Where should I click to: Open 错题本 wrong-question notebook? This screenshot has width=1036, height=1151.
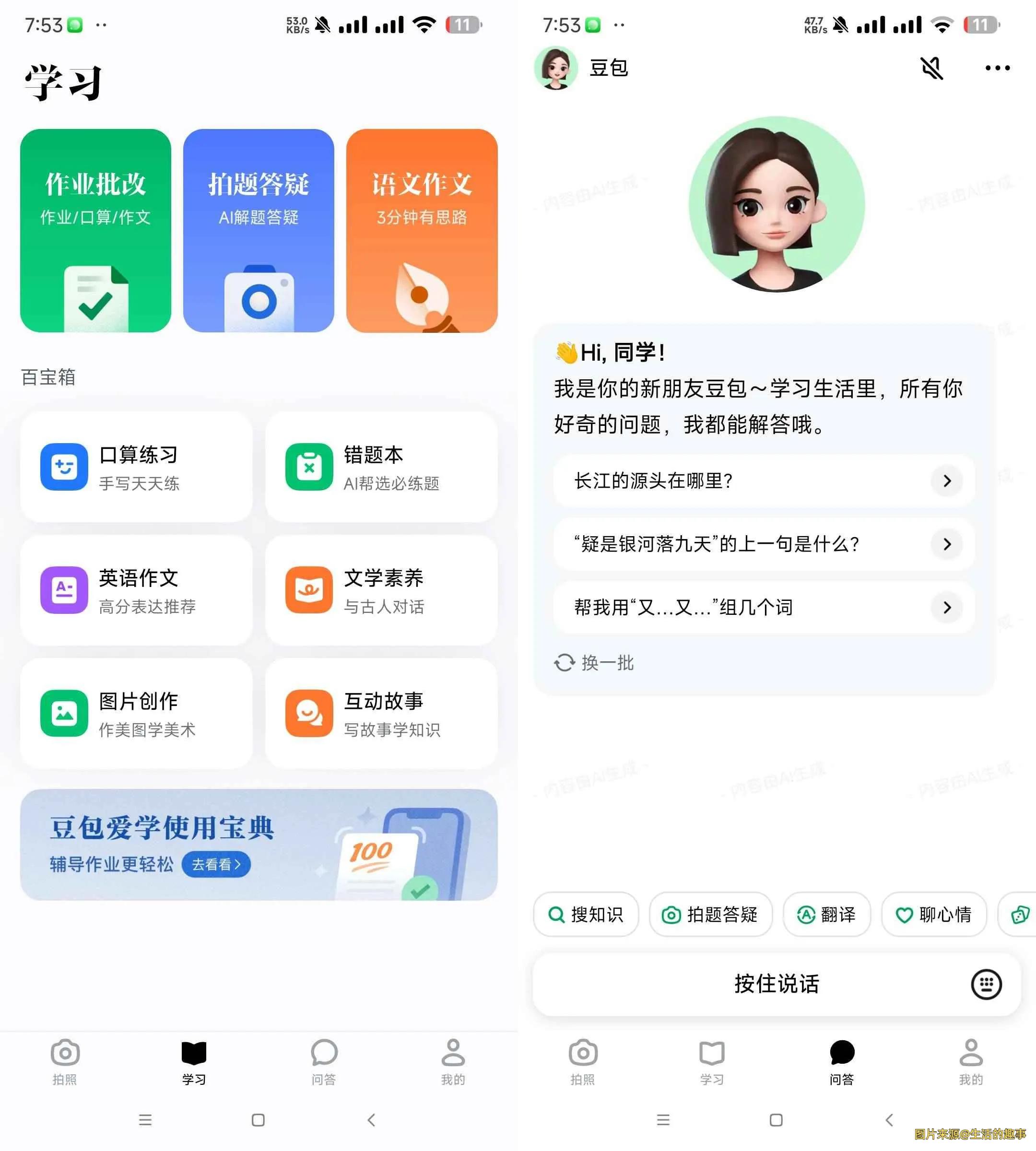[381, 467]
